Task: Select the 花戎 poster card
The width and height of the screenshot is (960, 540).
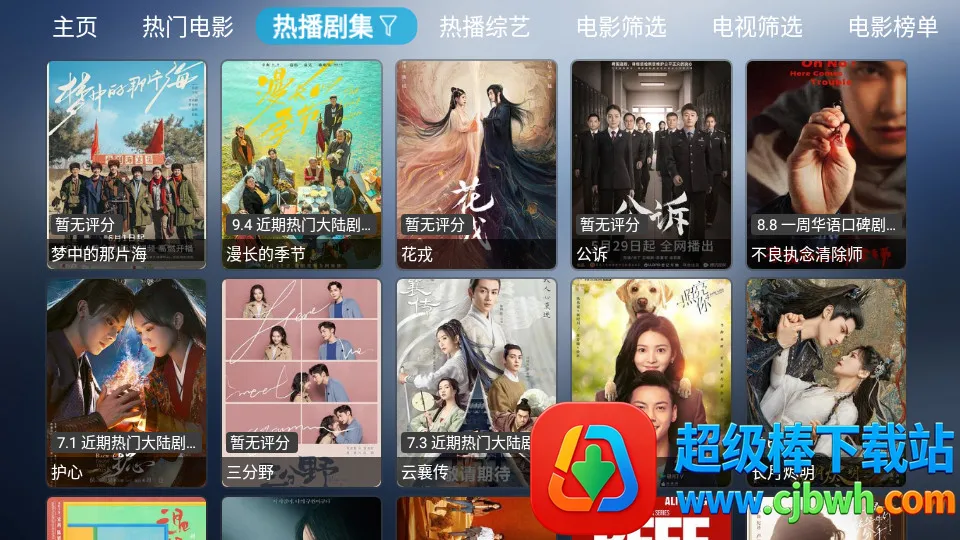Action: (476, 165)
